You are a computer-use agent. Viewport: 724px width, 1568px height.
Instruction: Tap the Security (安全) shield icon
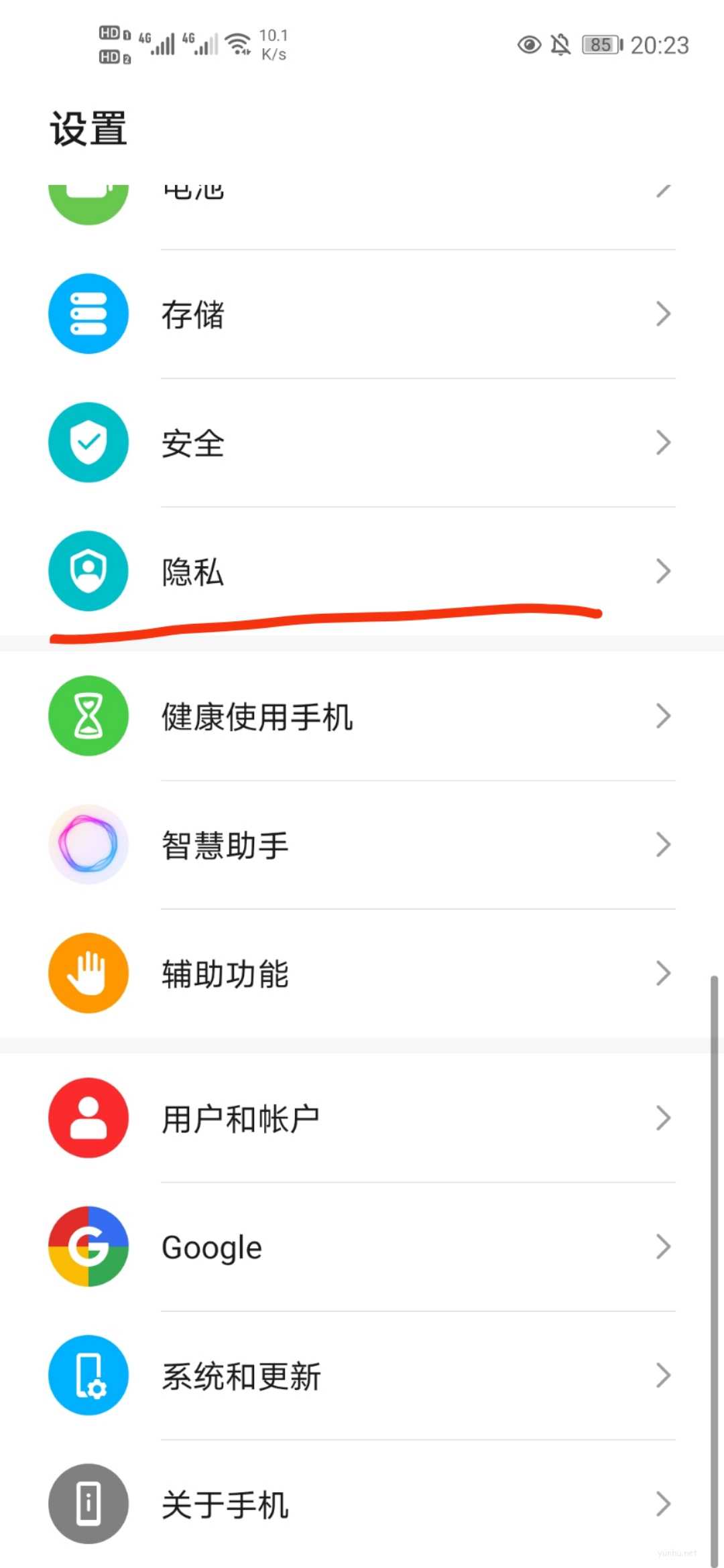click(88, 442)
